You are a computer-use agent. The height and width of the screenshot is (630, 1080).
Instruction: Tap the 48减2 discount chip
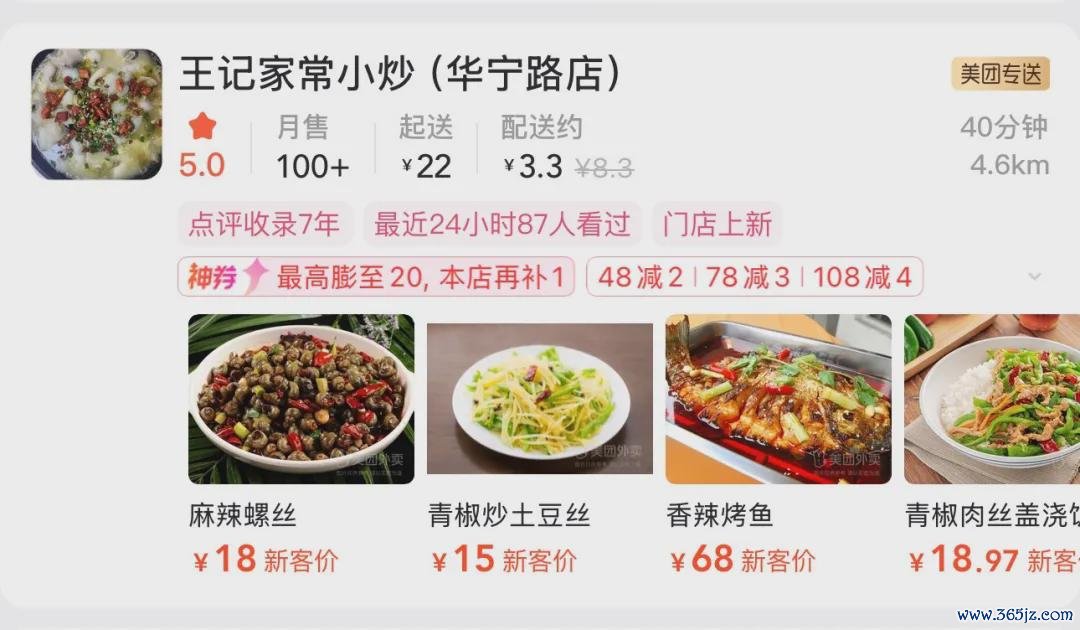point(640,277)
